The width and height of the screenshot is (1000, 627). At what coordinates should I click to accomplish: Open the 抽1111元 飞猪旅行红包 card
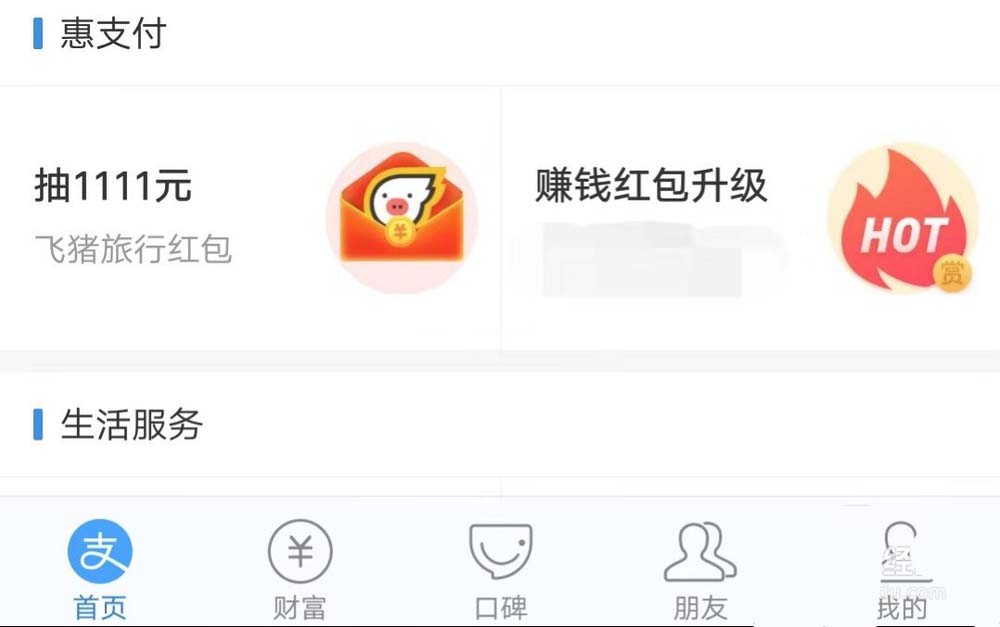pos(250,218)
